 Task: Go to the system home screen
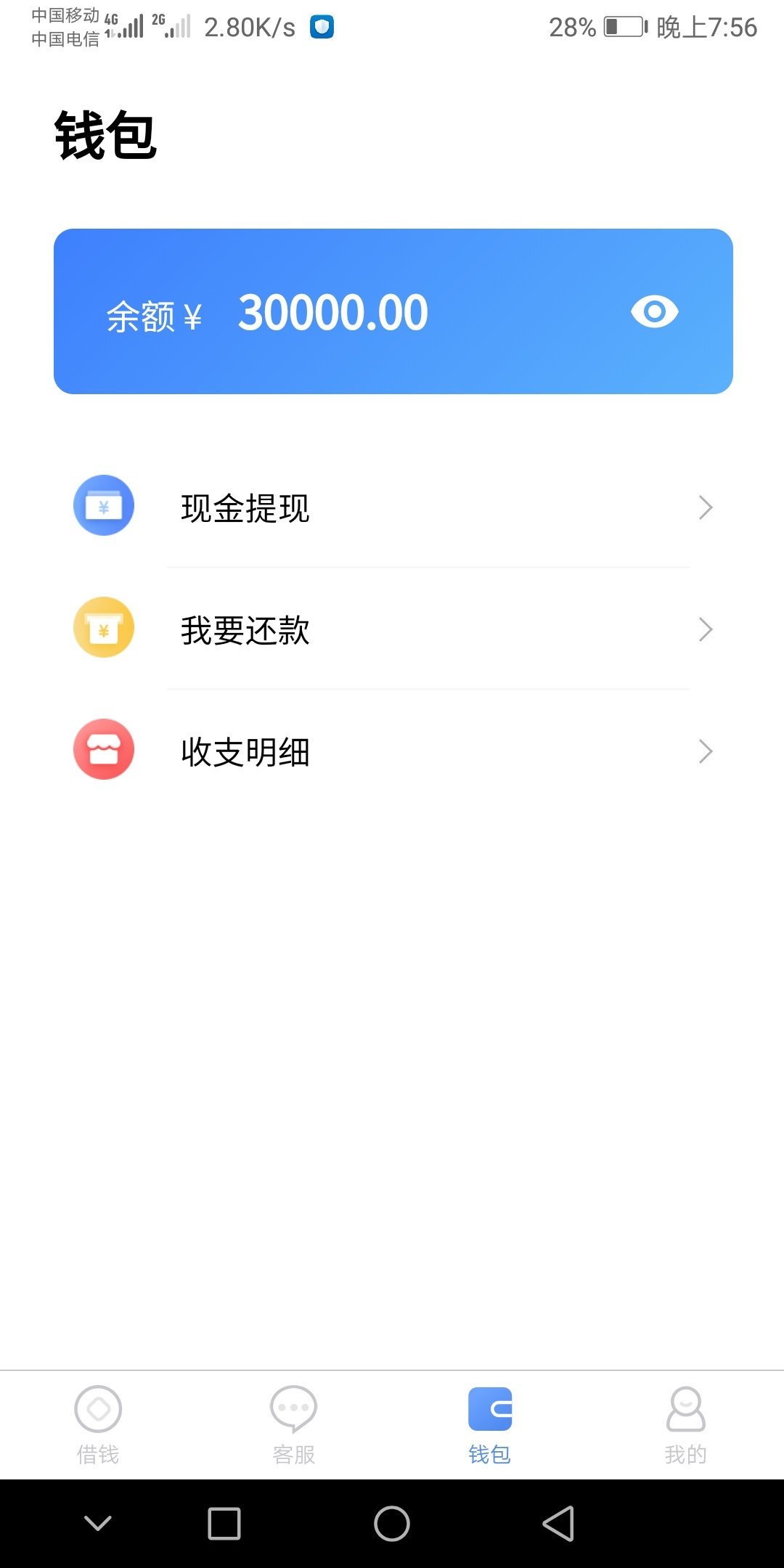pyautogui.click(x=392, y=1523)
